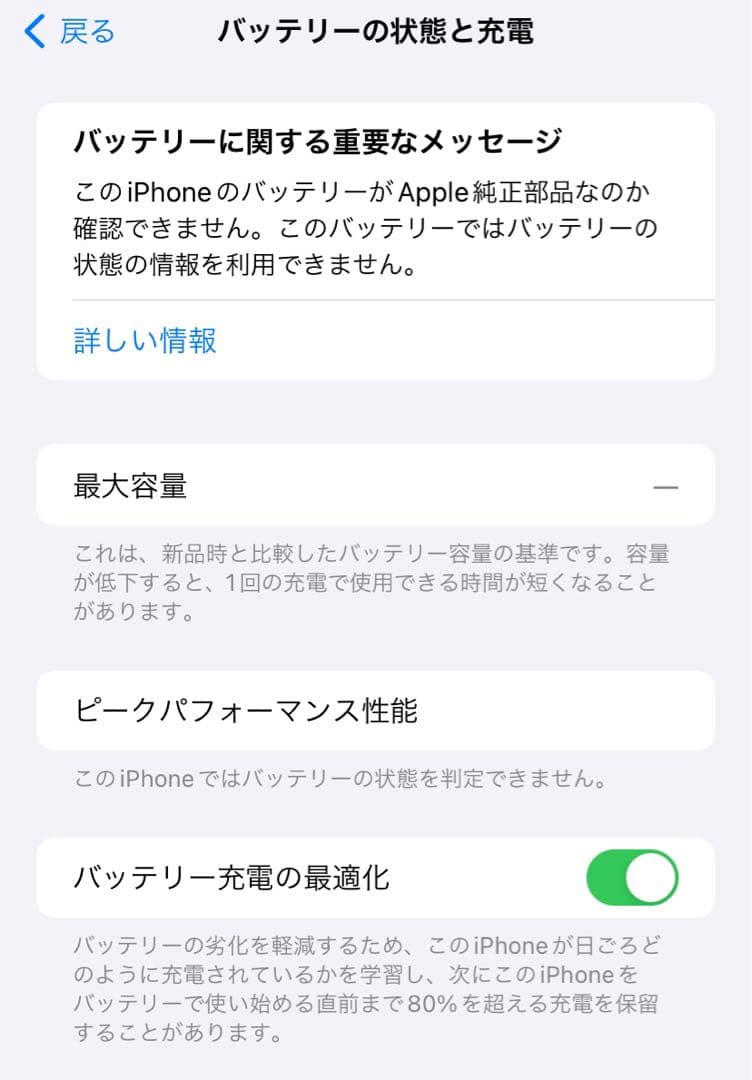752x1080 pixels.
Task: Open the learn more link below the warning
Action: tap(144, 341)
